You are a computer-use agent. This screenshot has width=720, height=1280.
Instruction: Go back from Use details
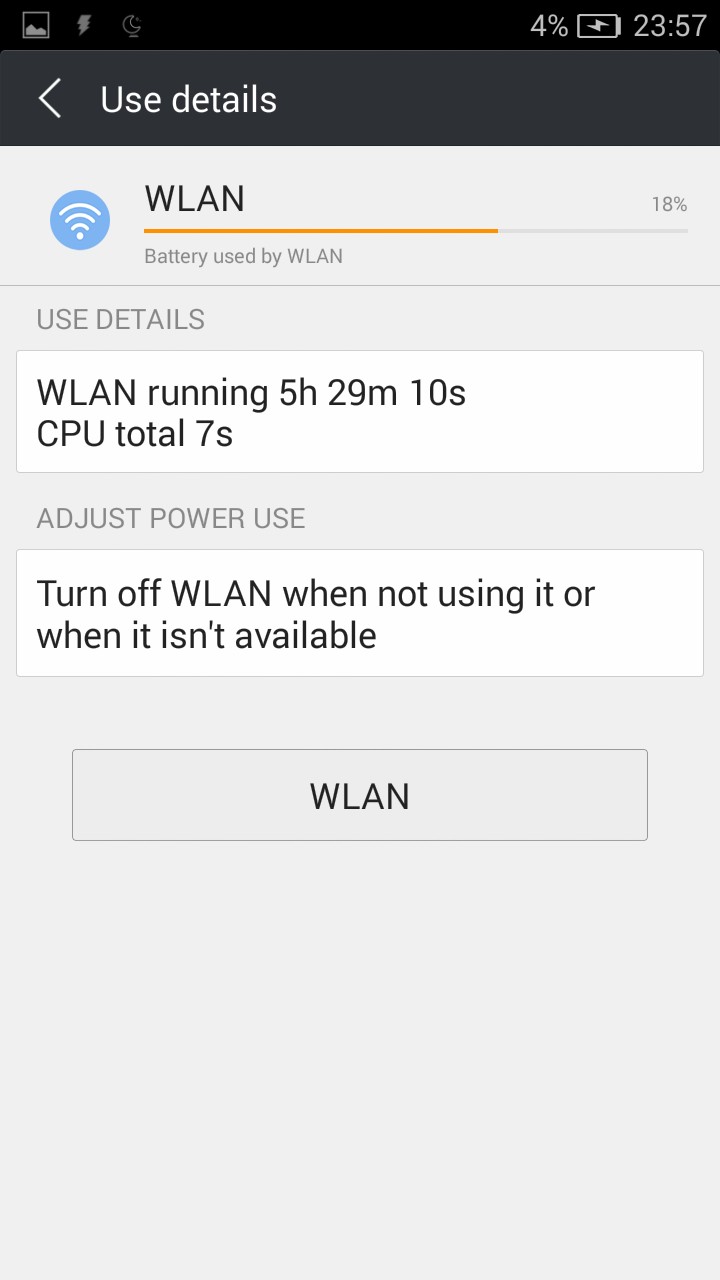[x=50, y=99]
